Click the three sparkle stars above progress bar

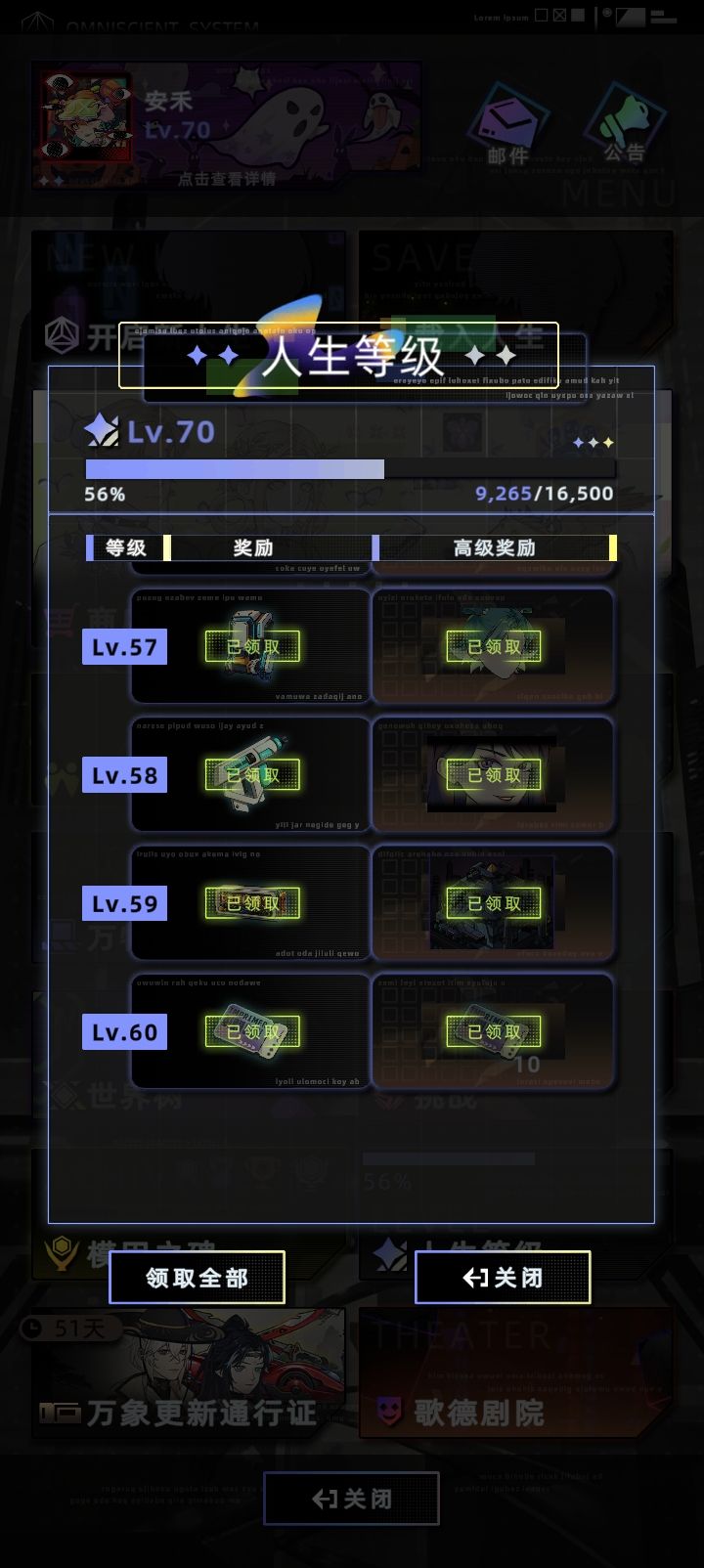coord(592,442)
